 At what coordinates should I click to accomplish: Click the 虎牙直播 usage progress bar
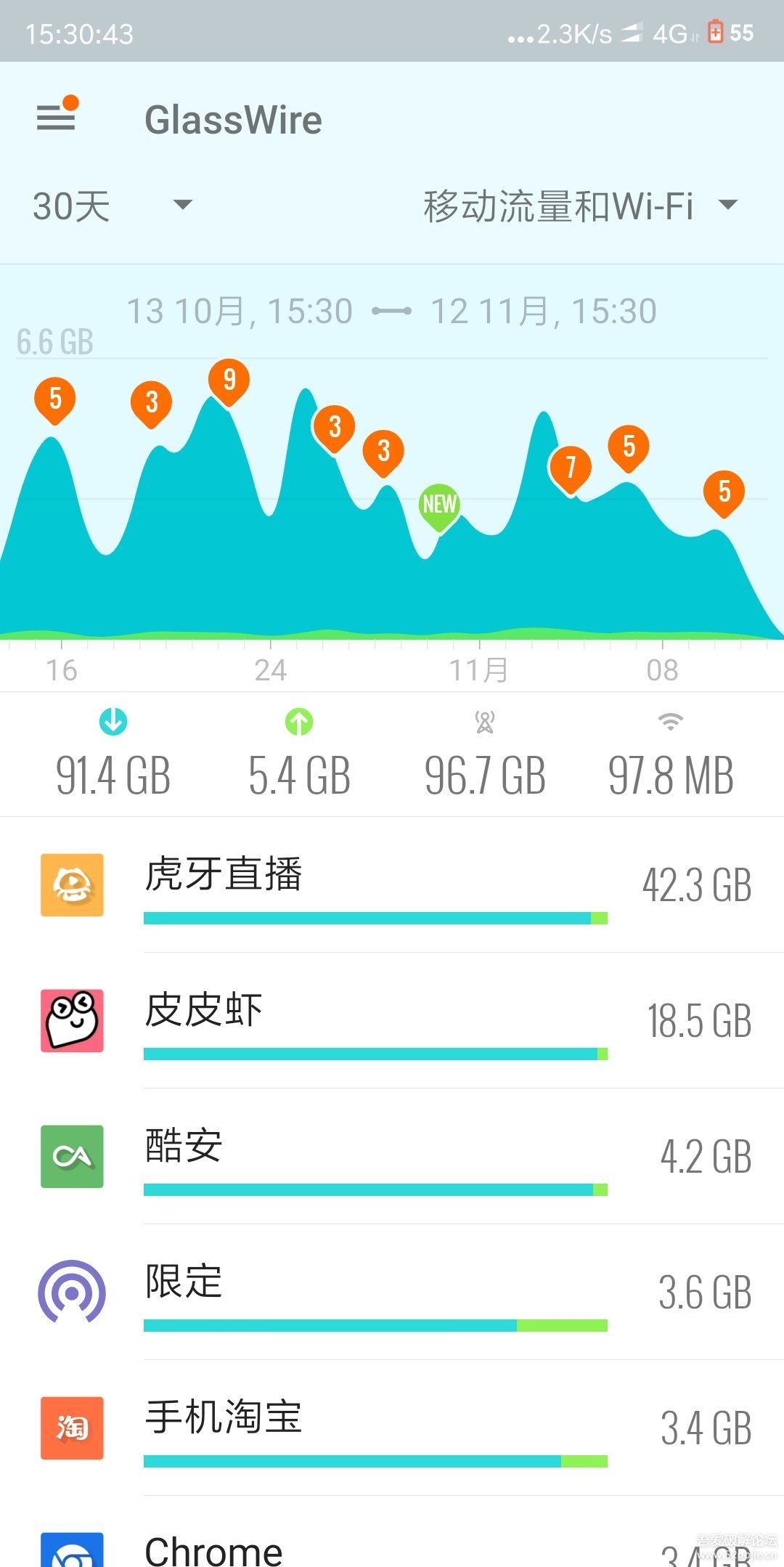(x=375, y=917)
